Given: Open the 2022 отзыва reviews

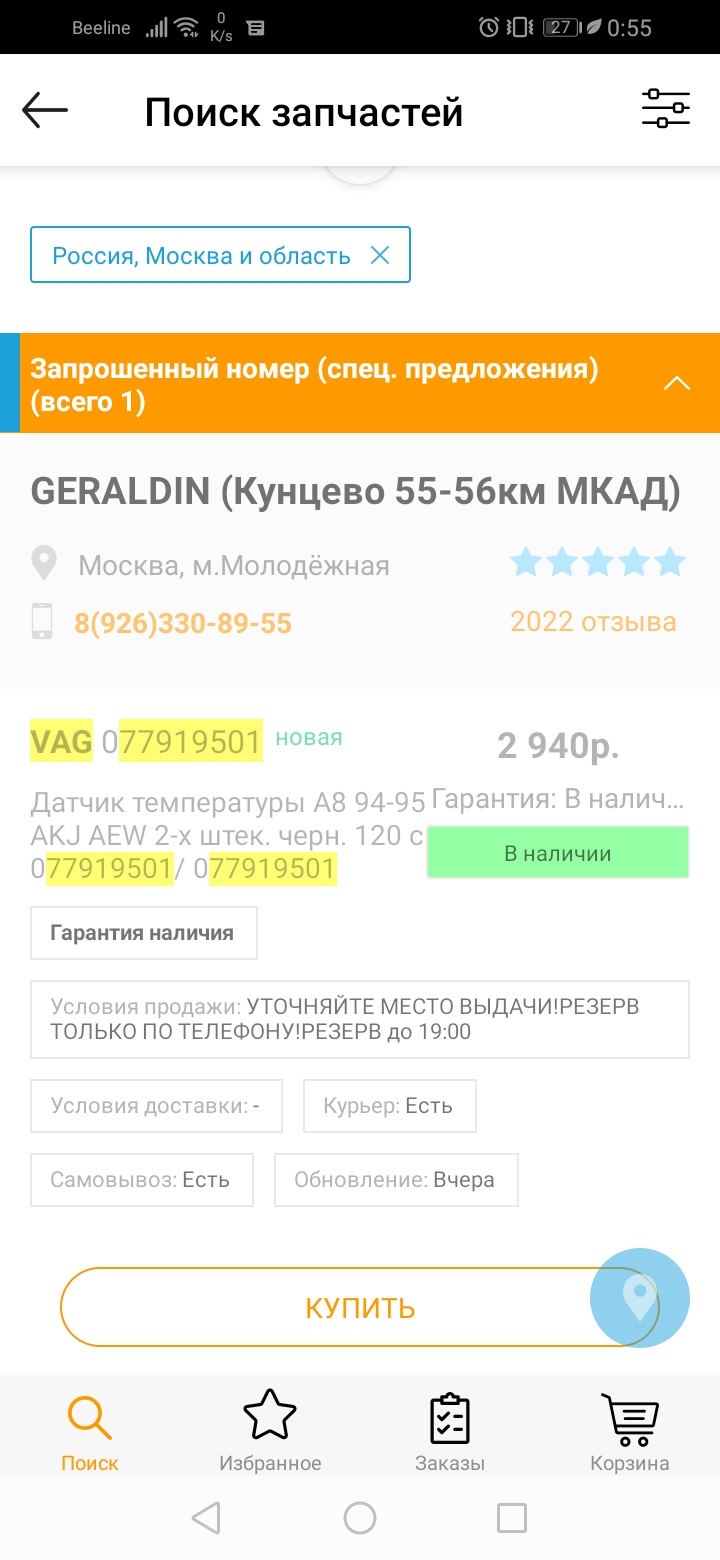Looking at the screenshot, I should coord(593,622).
